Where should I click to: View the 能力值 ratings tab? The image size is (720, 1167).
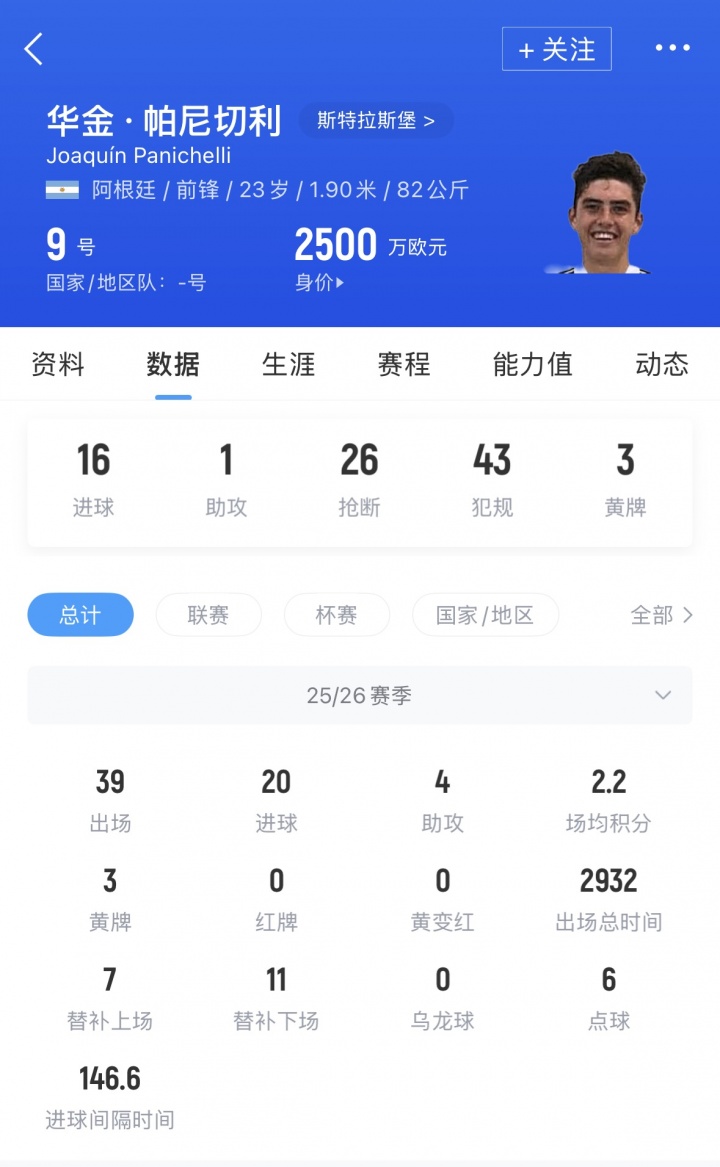[531, 365]
